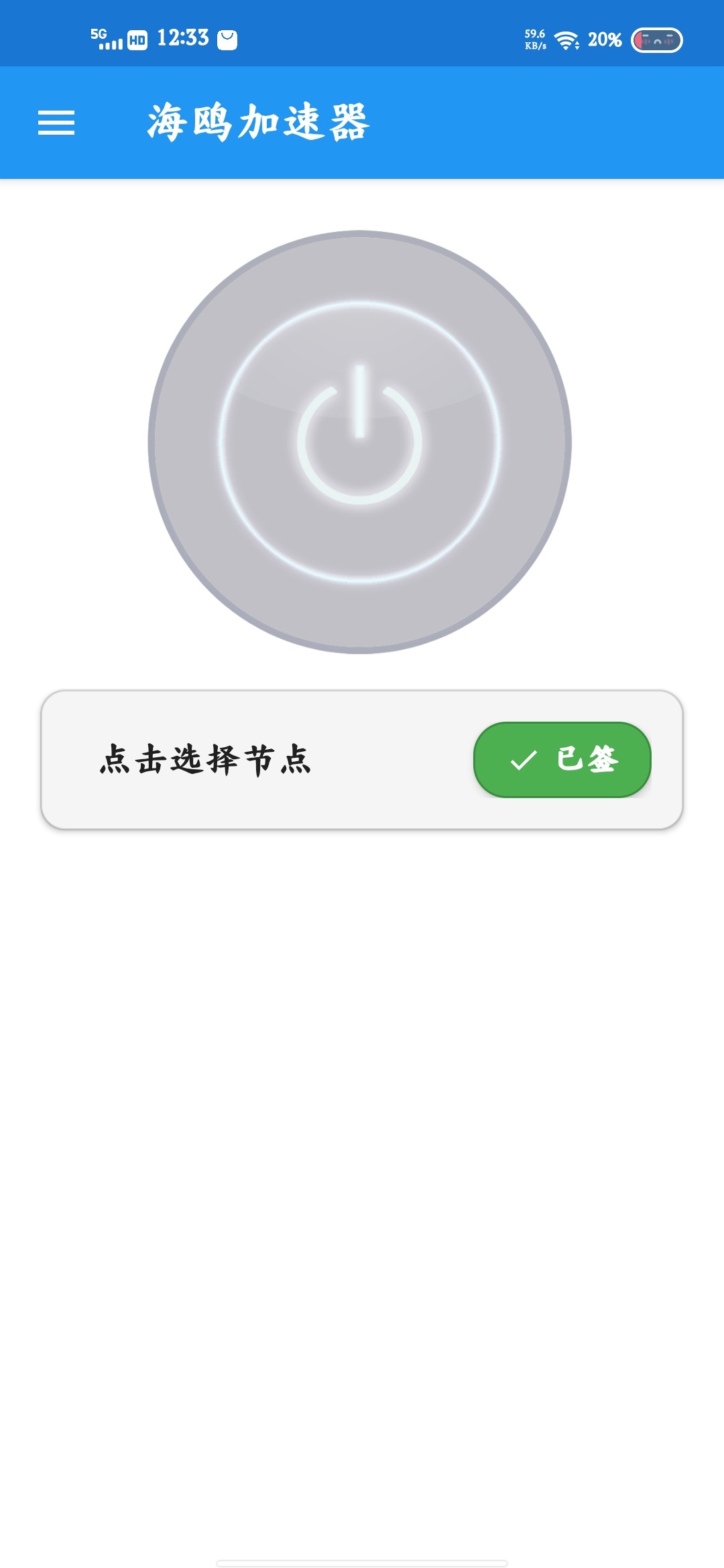Open the hamburger drawer menu
724x1568 pixels.
[56, 123]
